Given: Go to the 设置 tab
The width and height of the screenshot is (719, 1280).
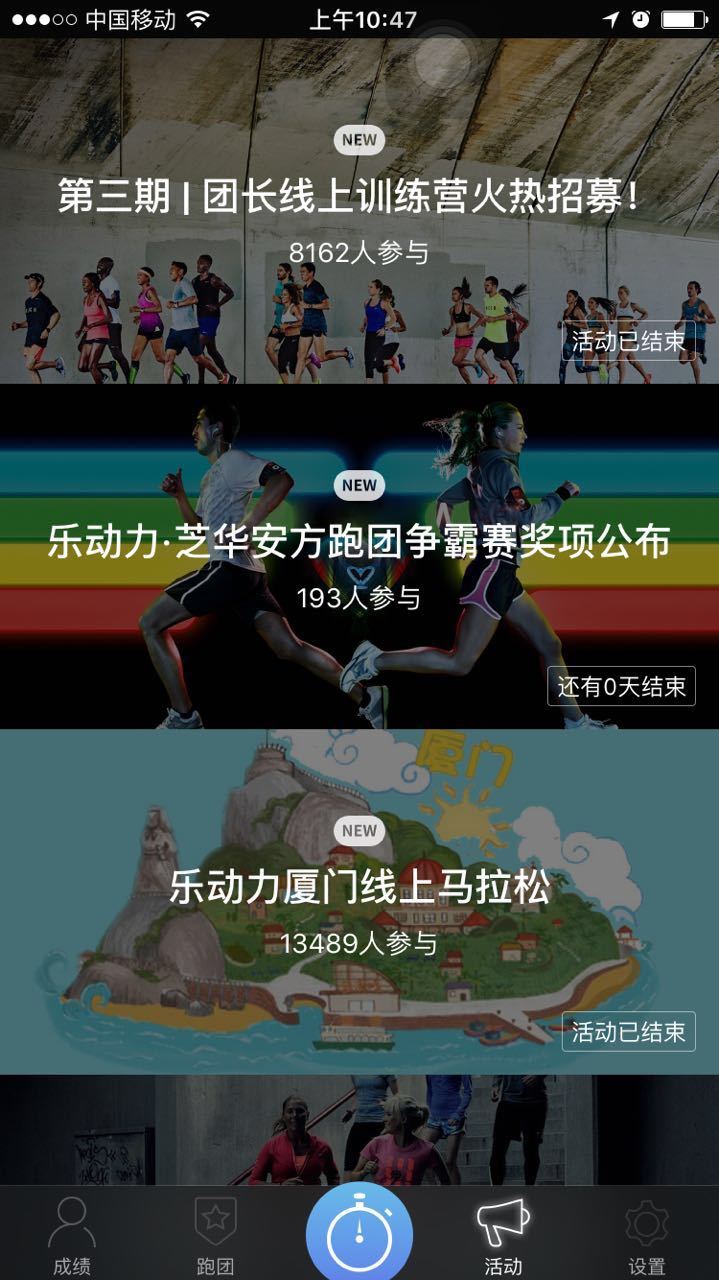Looking at the screenshot, I should tap(646, 1236).
